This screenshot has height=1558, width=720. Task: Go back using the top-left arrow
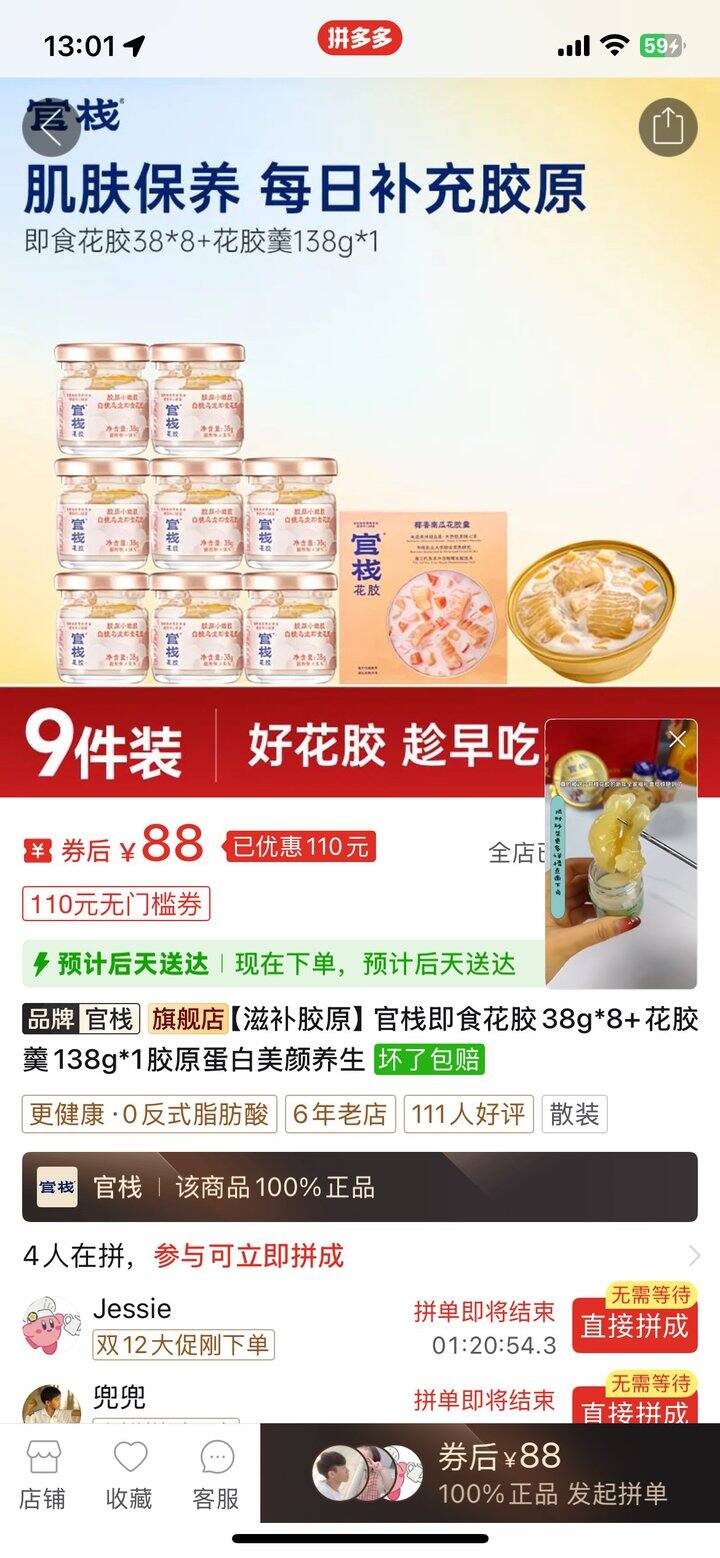click(51, 128)
